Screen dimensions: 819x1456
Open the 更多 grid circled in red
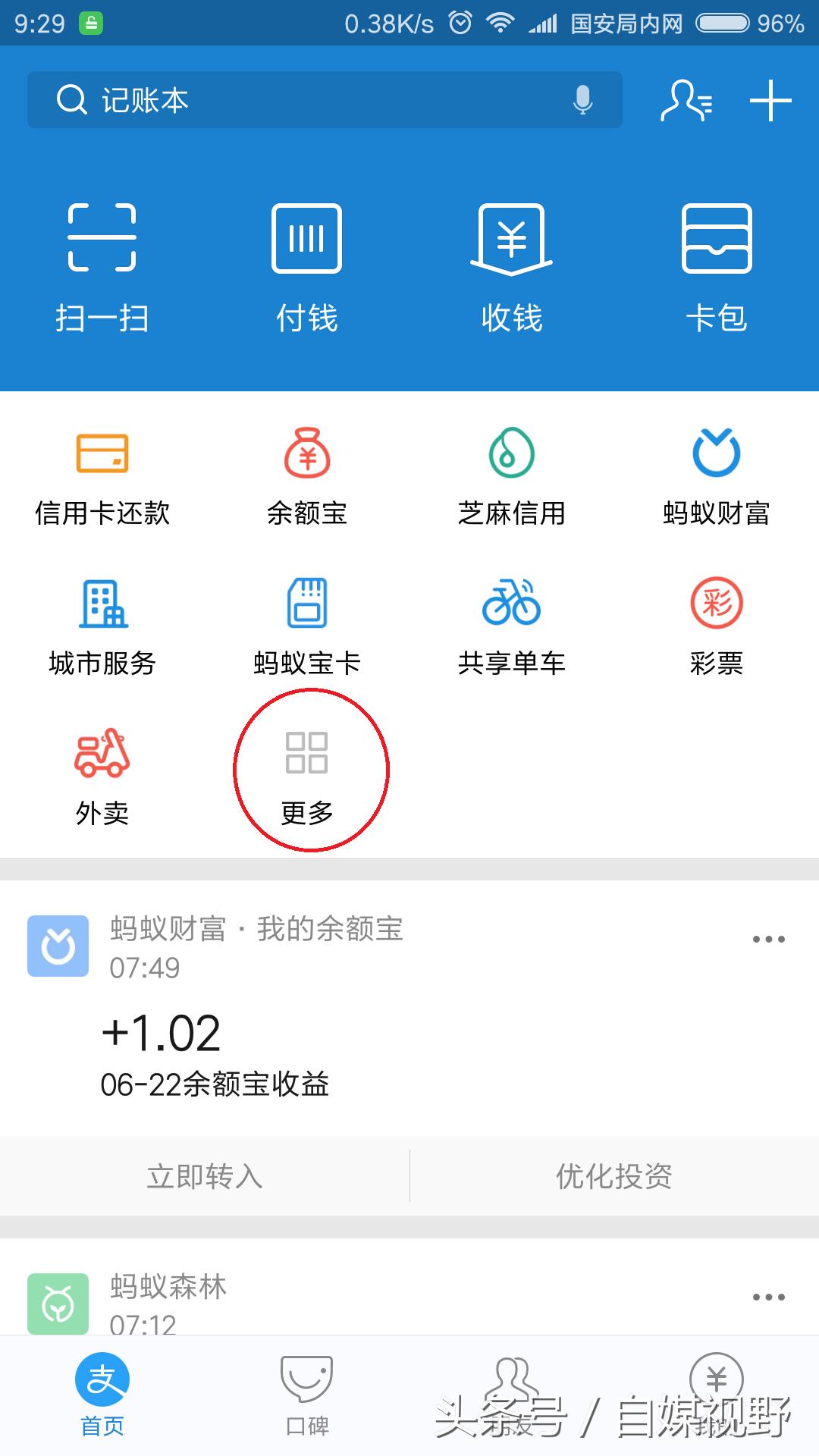[307, 770]
